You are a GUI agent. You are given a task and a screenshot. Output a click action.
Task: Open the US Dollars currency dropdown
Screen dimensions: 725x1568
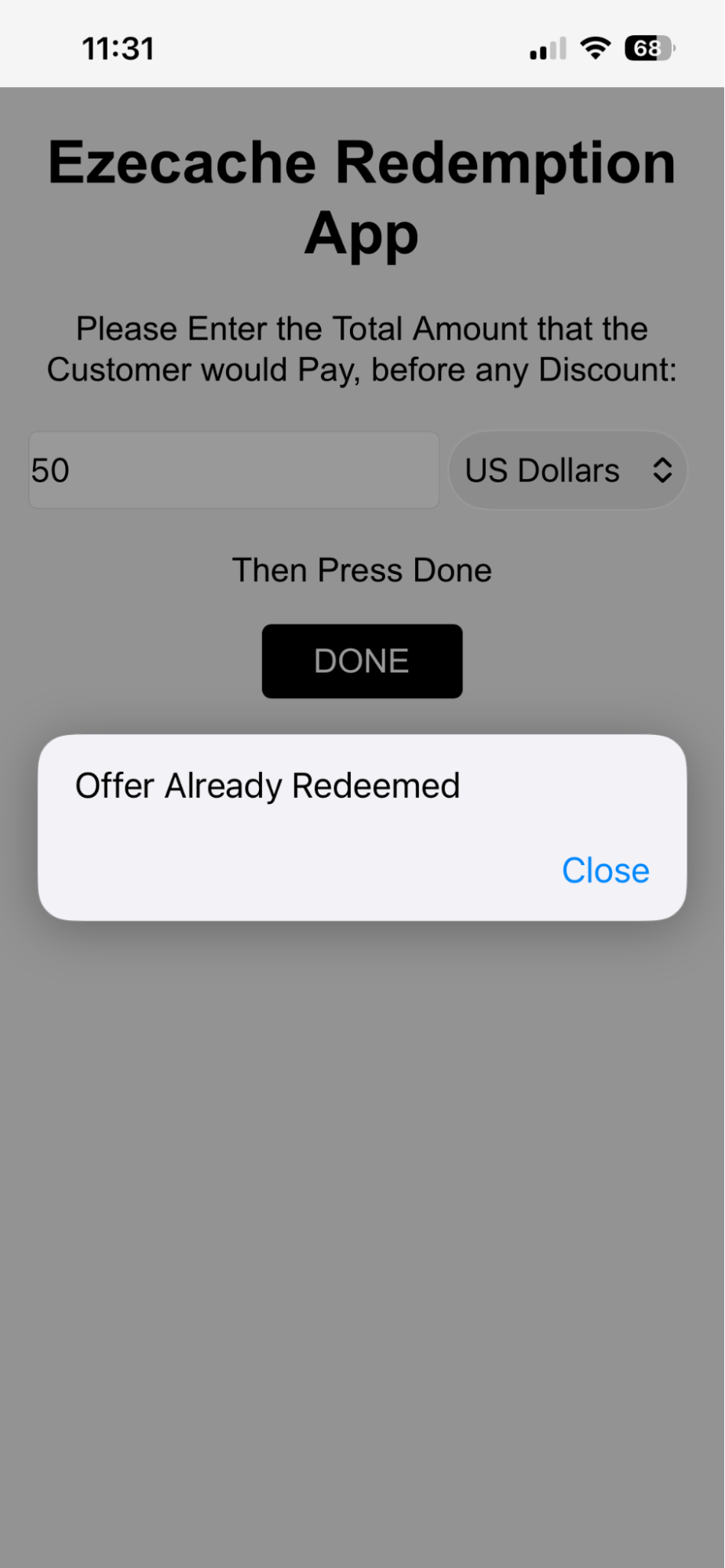pos(567,470)
